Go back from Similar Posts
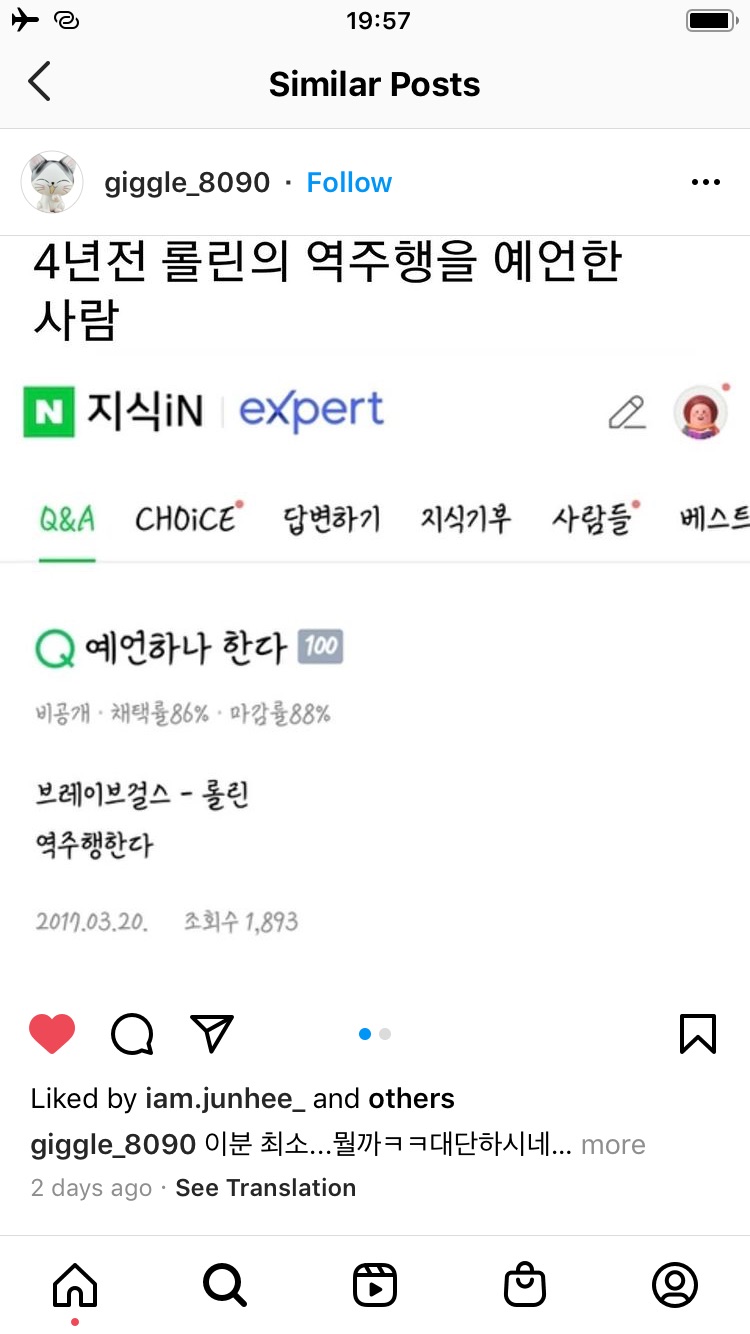The width and height of the screenshot is (750, 1334). [39, 83]
